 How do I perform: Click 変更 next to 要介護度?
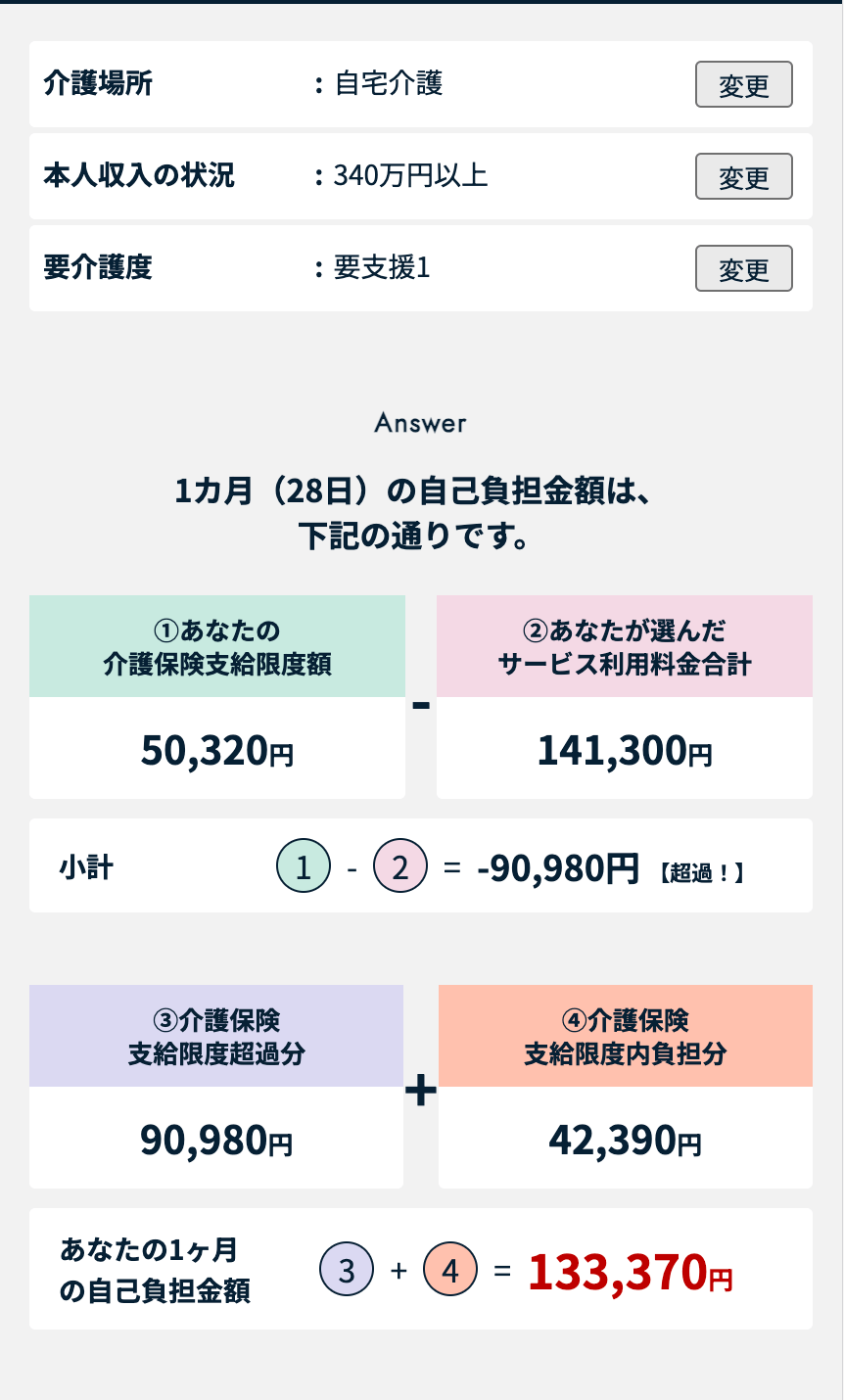tap(743, 268)
